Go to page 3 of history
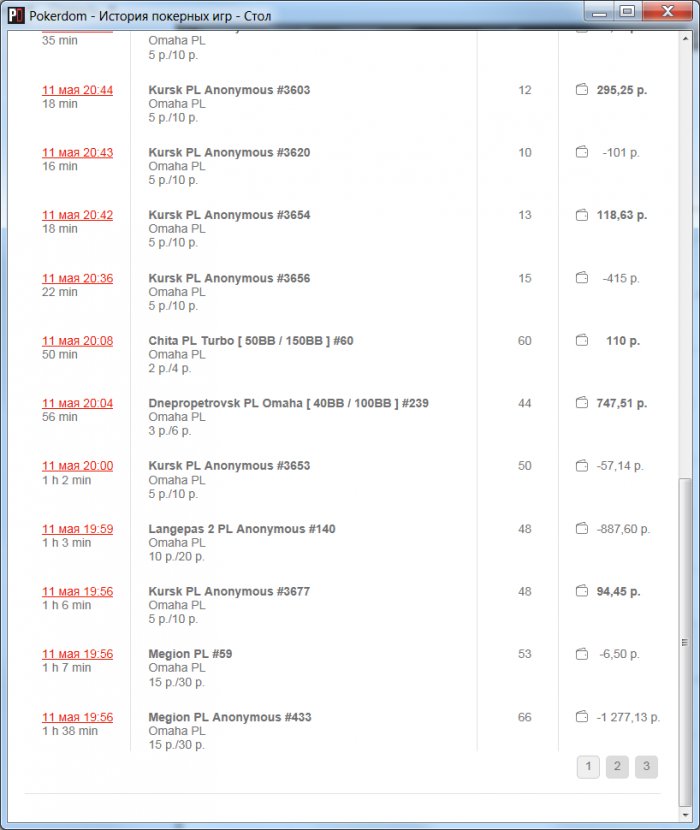Viewport: 700px width, 830px height. [x=646, y=767]
